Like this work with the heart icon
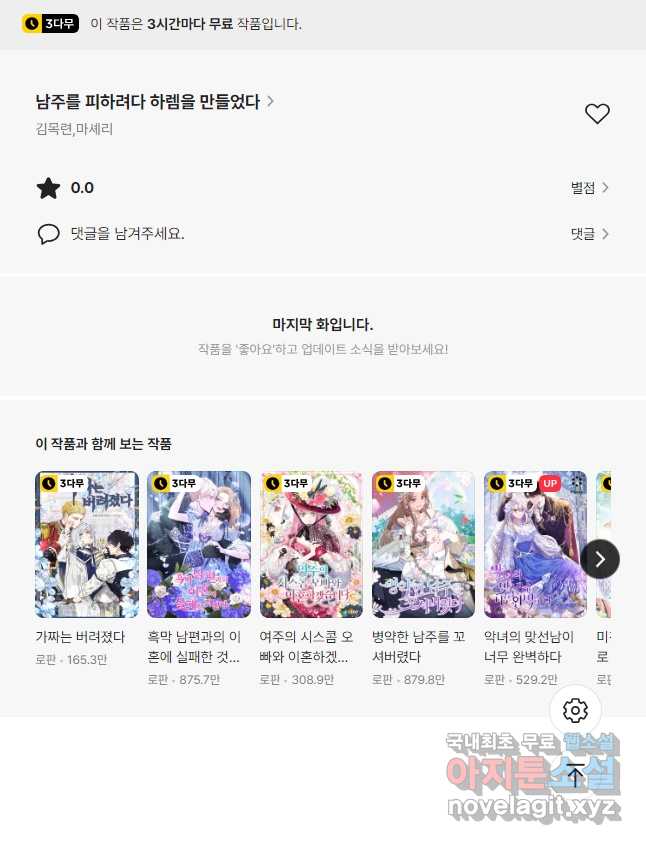The height and width of the screenshot is (845, 646). (597, 114)
